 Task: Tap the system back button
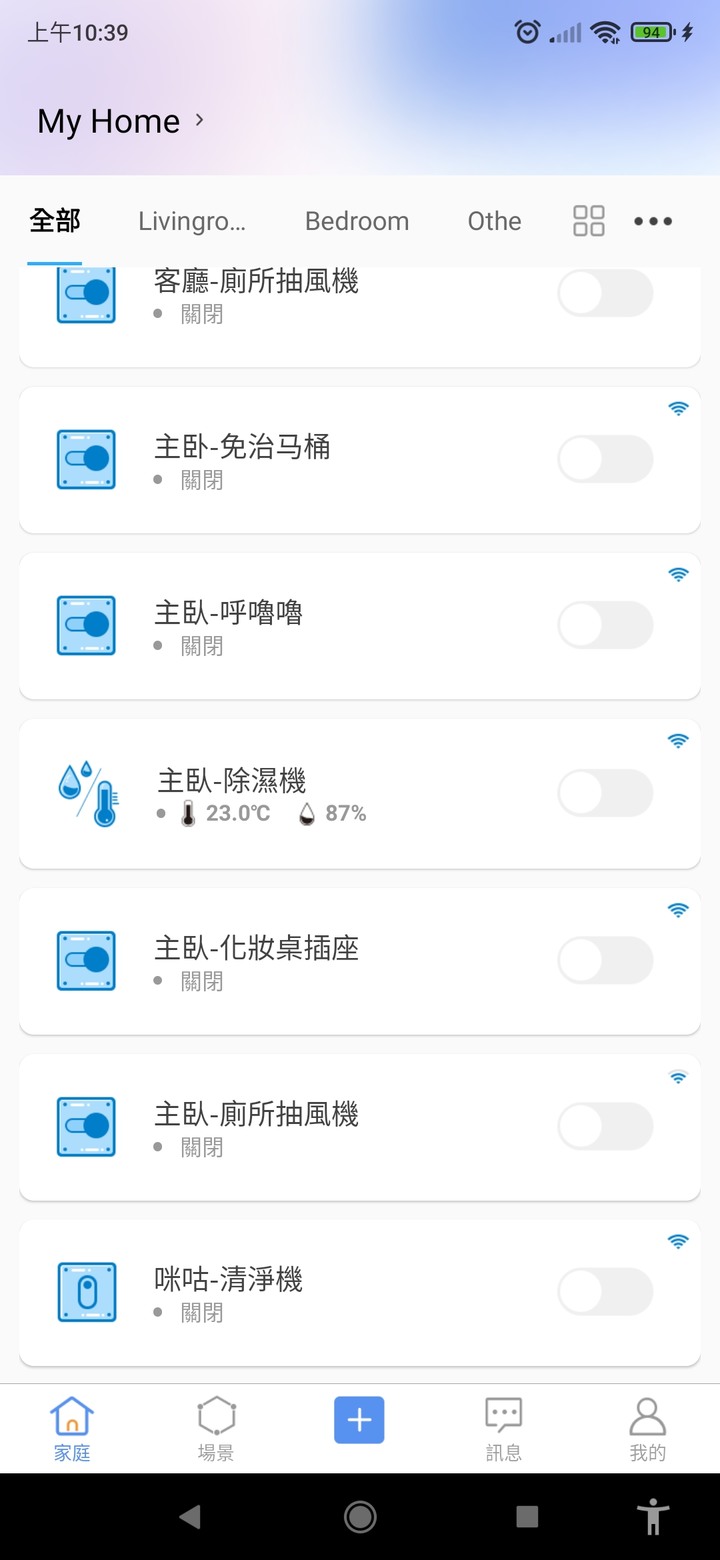[x=190, y=1517]
